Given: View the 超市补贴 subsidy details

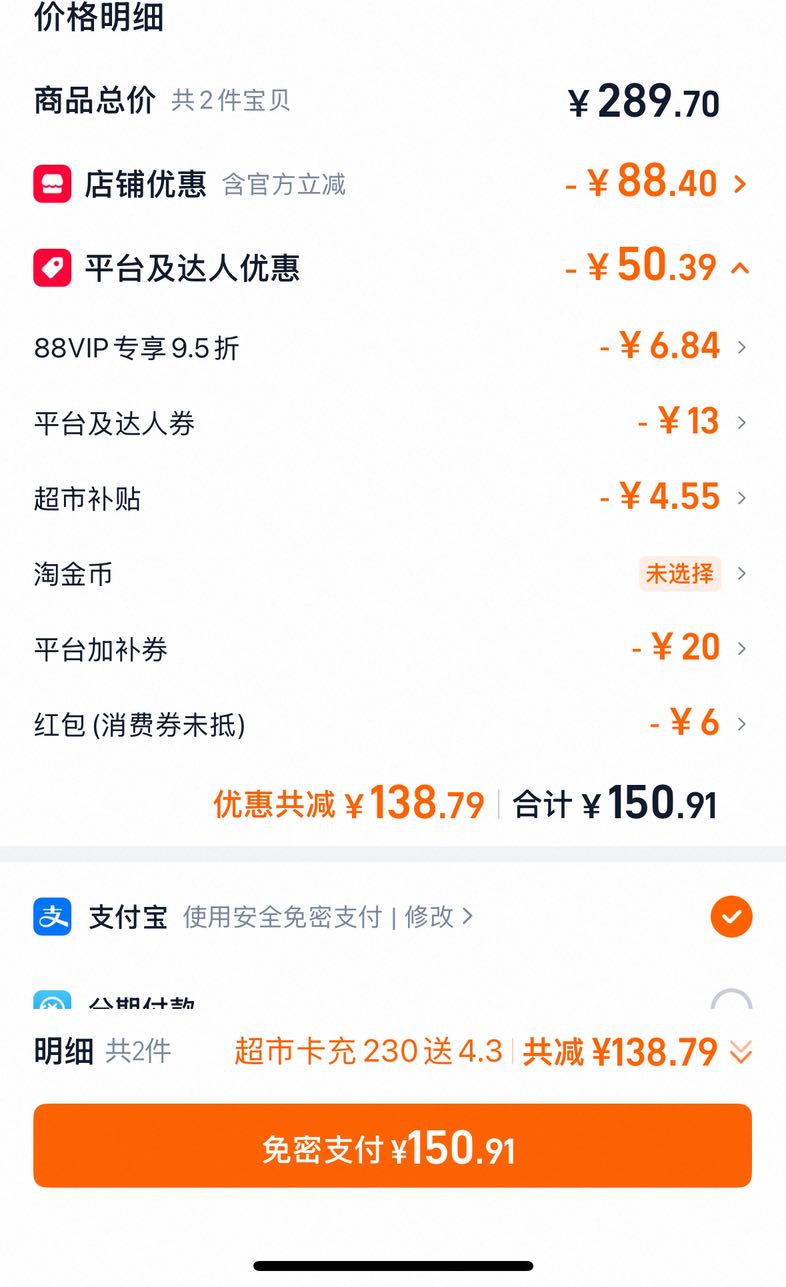Looking at the screenshot, I should click(x=393, y=498).
